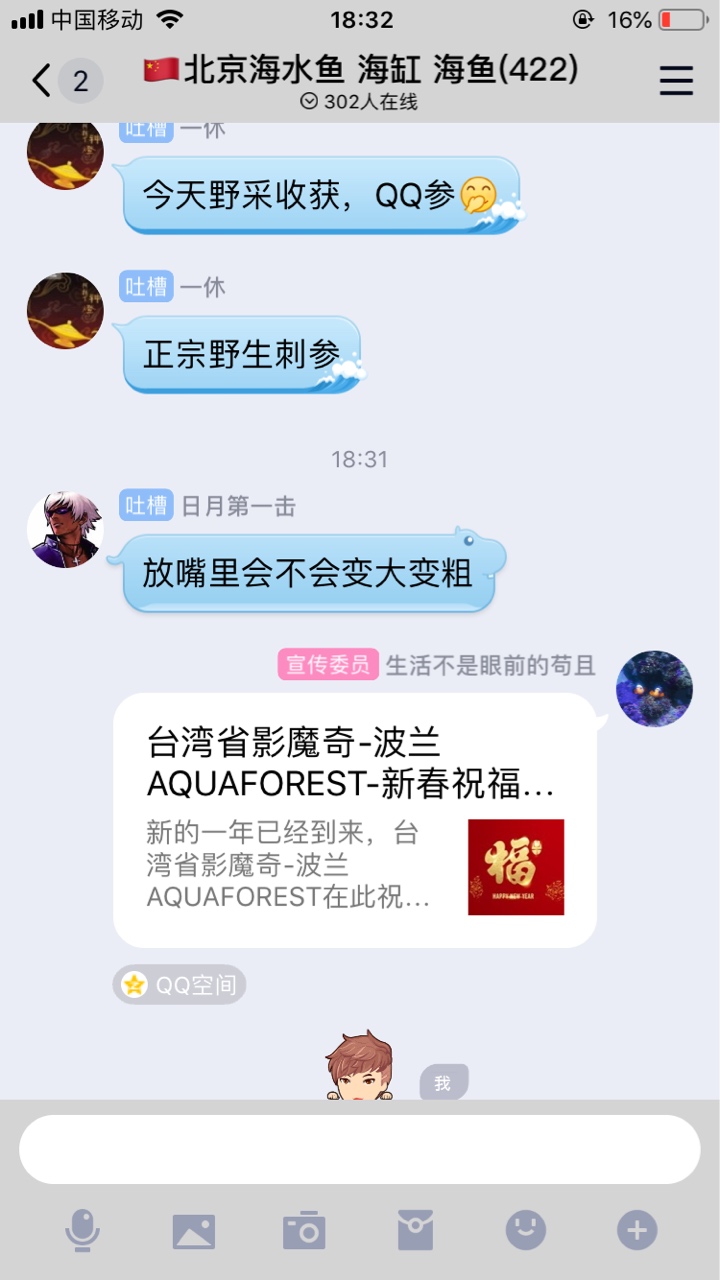Send a red packet

point(415,1230)
